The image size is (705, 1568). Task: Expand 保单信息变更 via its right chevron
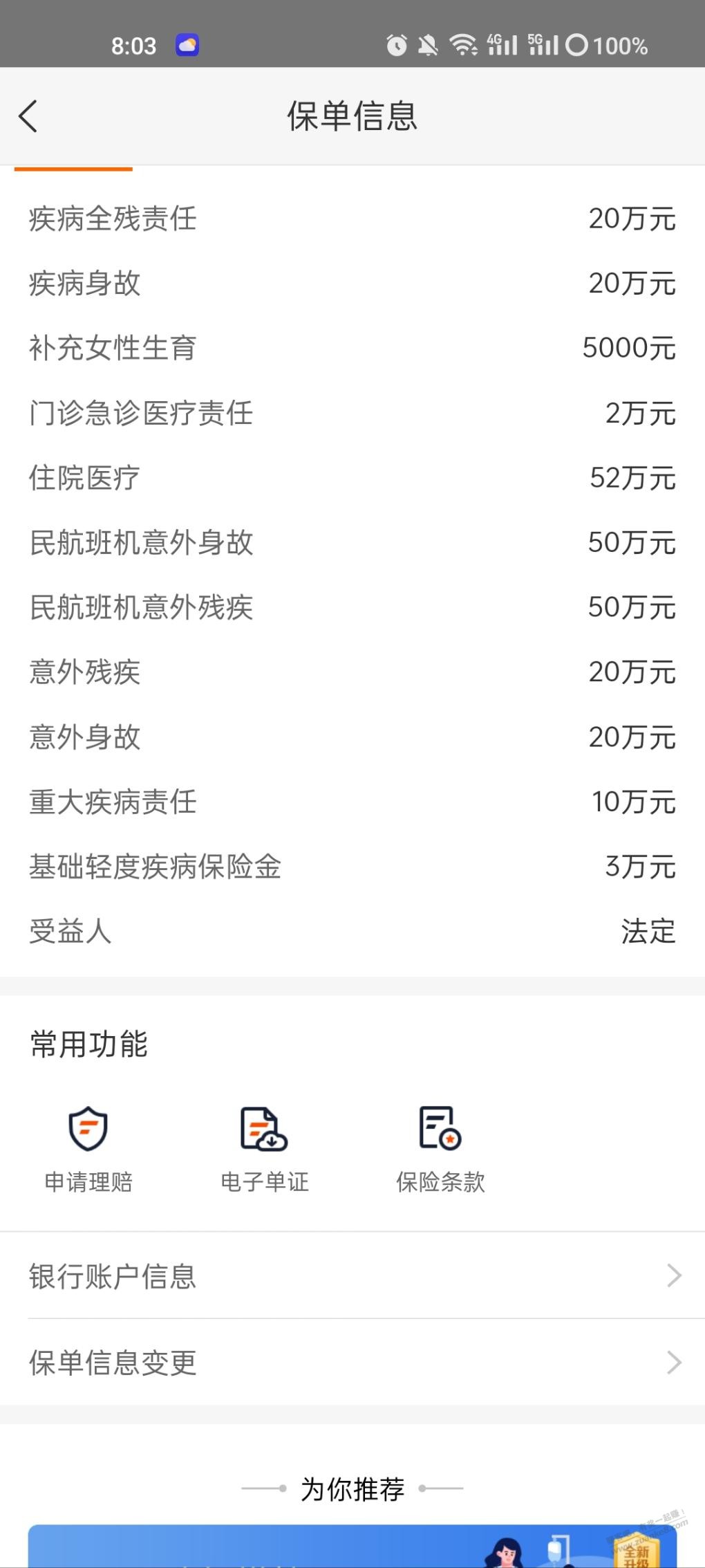[x=673, y=1363]
